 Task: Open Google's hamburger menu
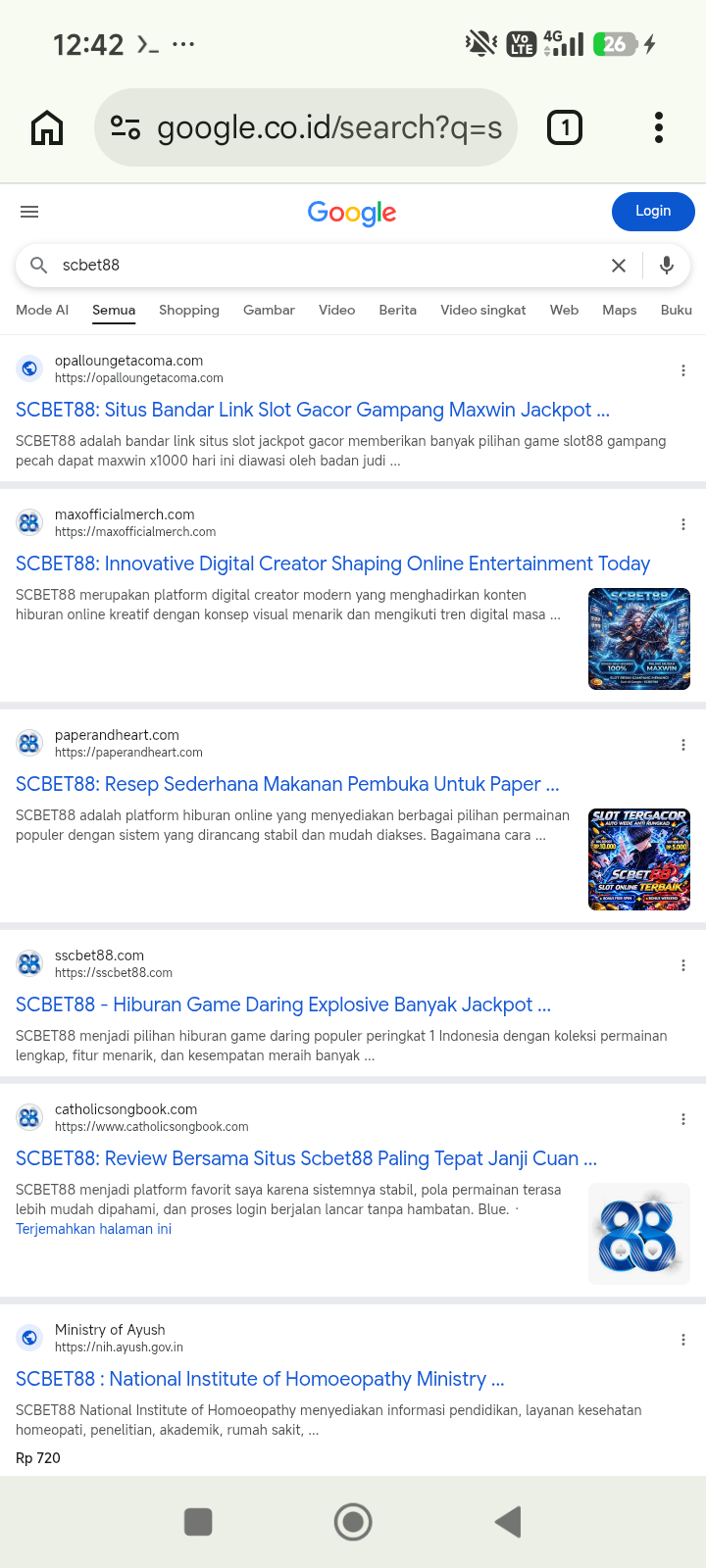click(29, 212)
